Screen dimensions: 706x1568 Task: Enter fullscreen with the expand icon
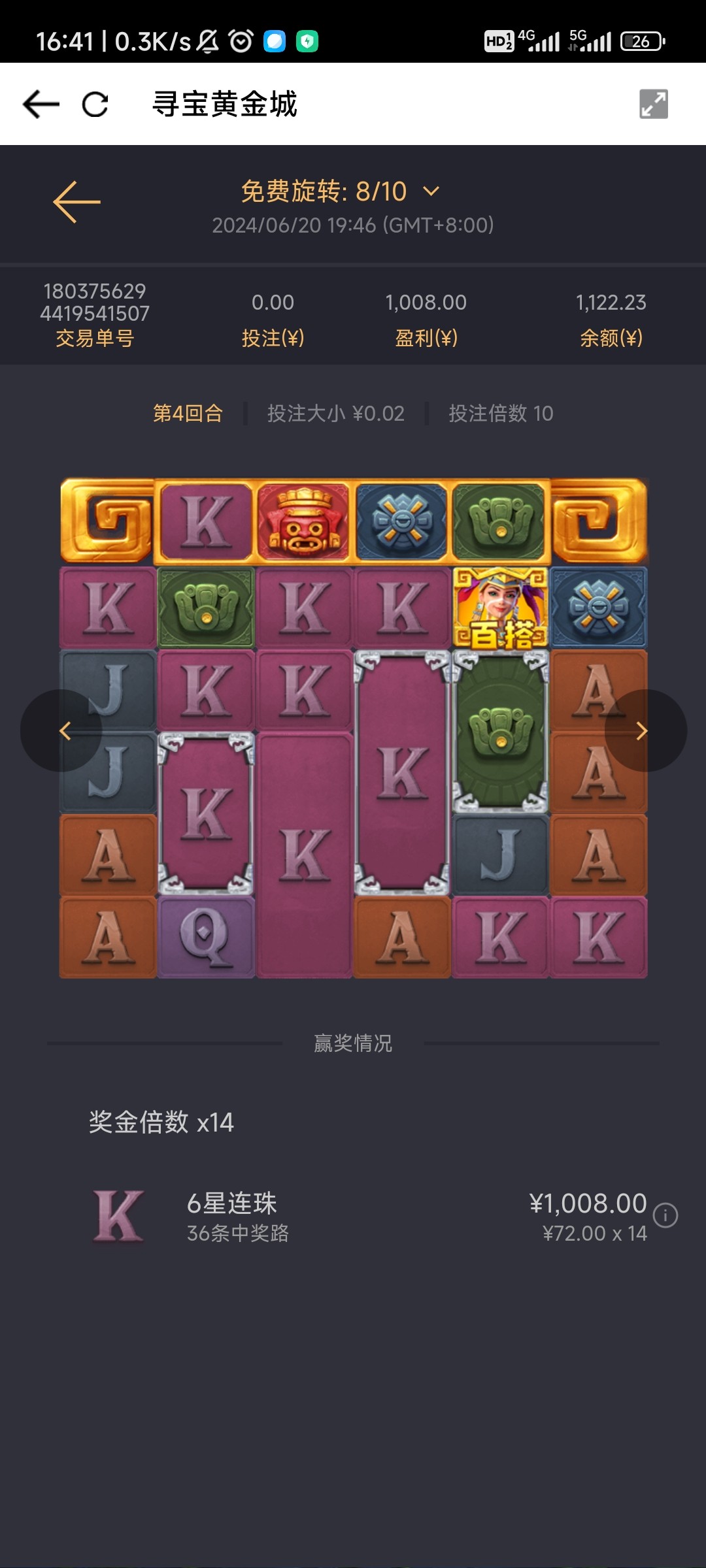653,104
